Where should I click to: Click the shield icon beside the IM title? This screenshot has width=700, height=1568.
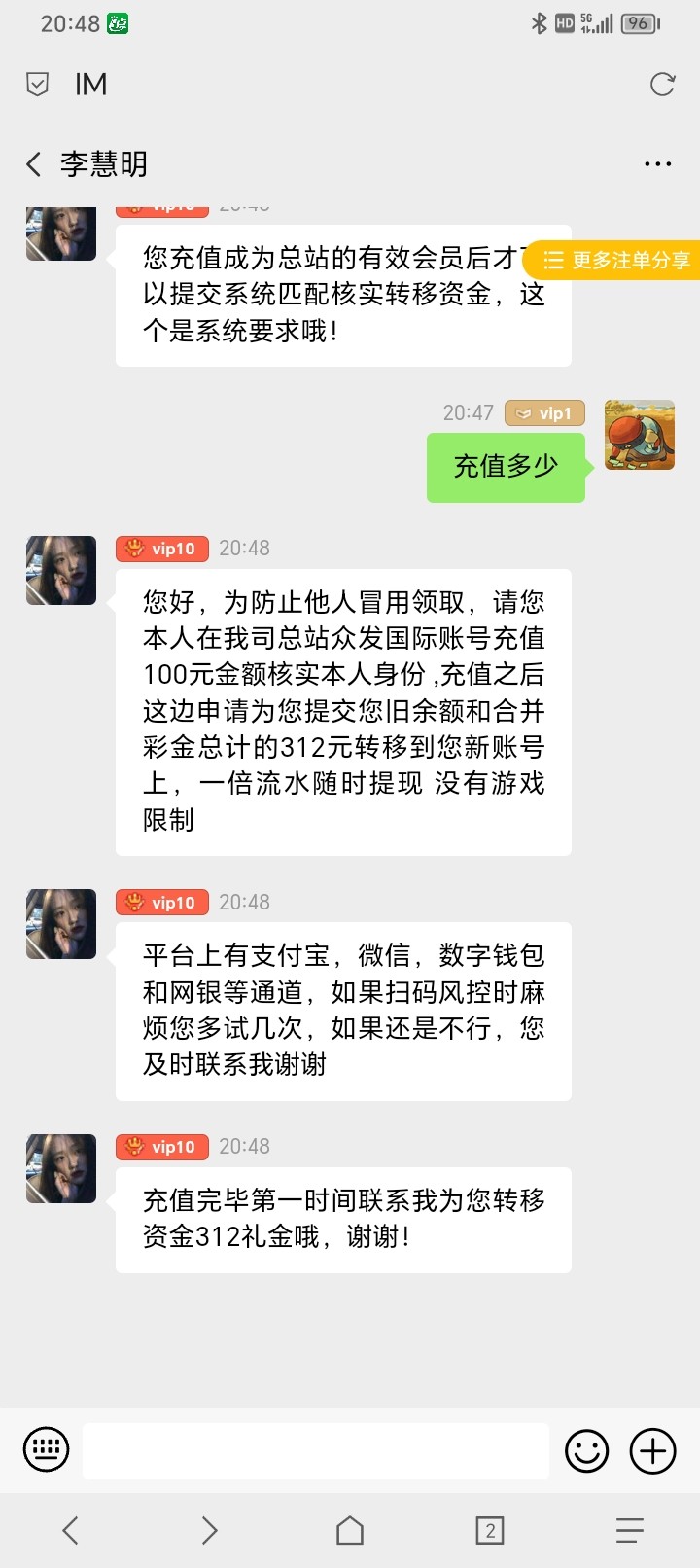[x=37, y=85]
